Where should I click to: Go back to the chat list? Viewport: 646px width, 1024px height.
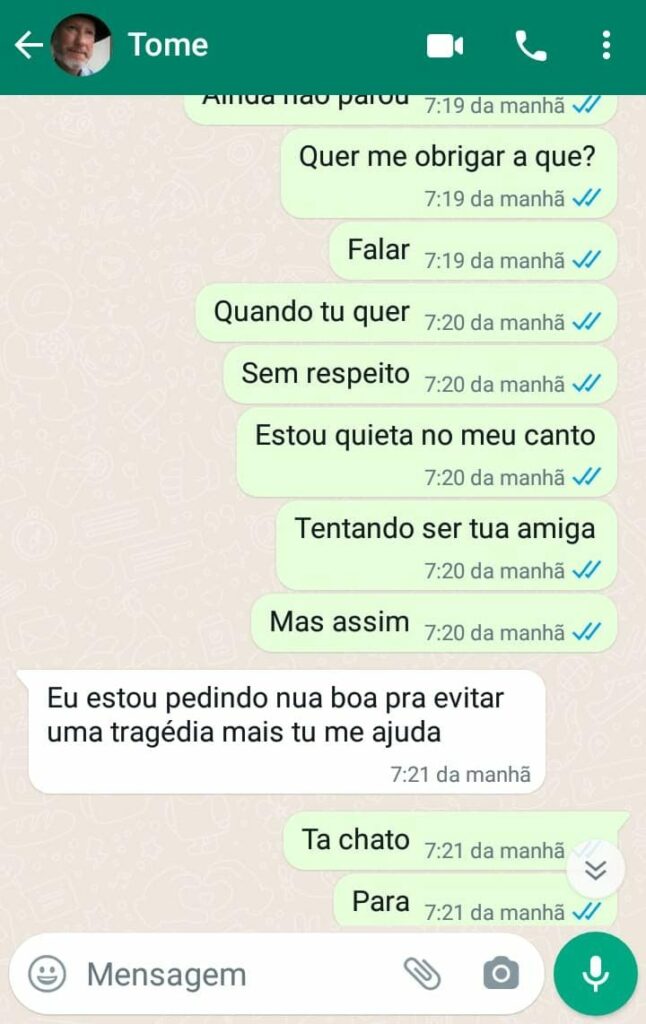pos(28,45)
